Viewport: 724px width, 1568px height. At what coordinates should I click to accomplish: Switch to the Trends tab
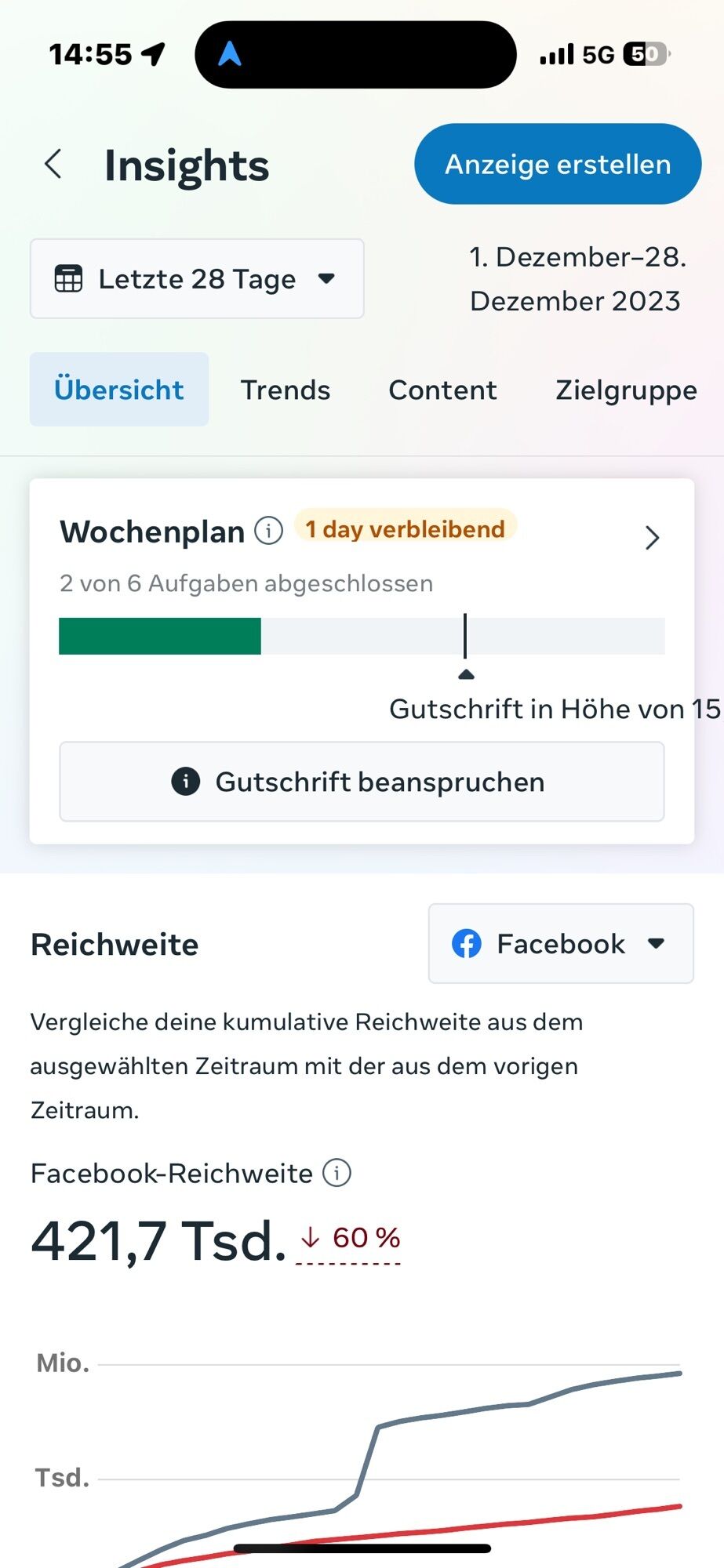click(286, 390)
